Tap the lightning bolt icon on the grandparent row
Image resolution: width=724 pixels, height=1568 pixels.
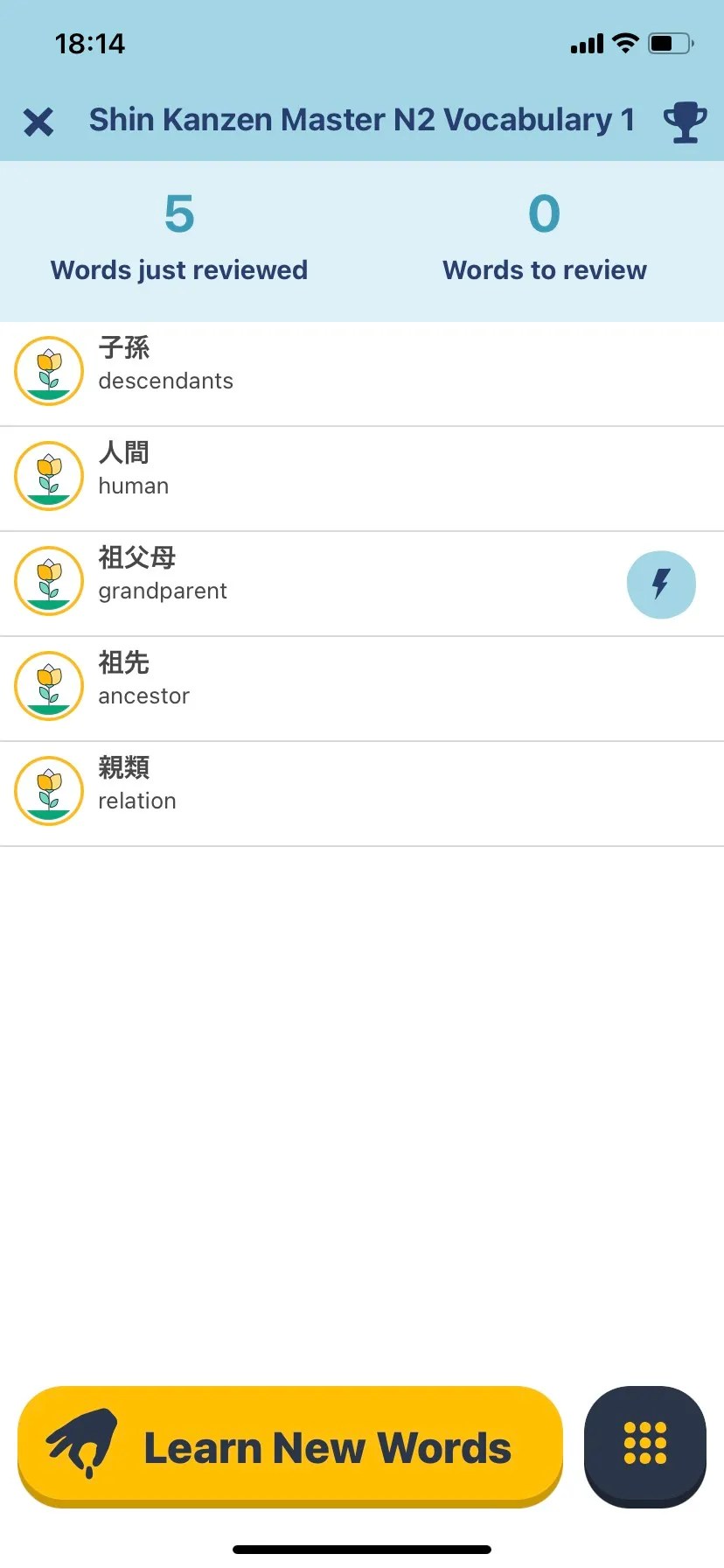click(x=661, y=584)
